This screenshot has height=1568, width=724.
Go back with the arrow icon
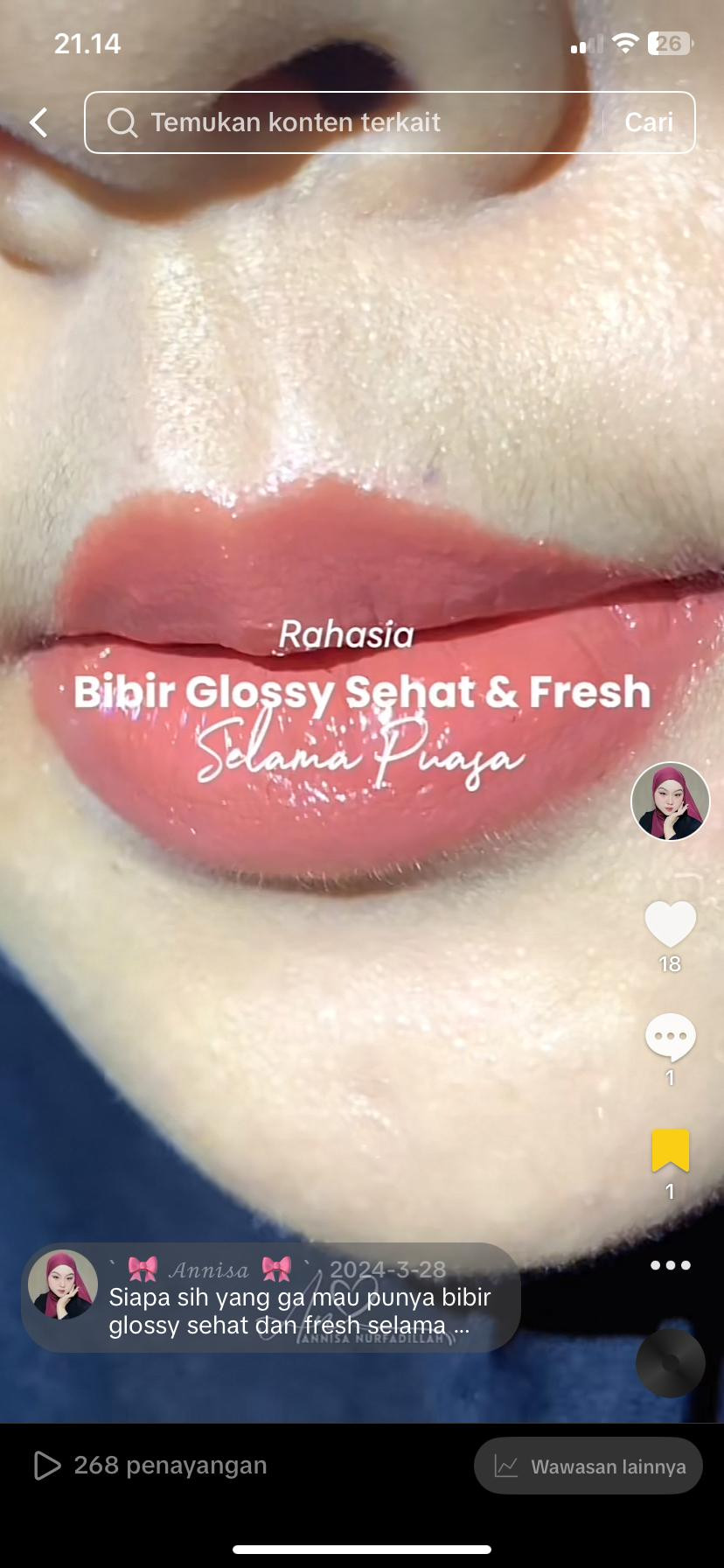pos(38,122)
